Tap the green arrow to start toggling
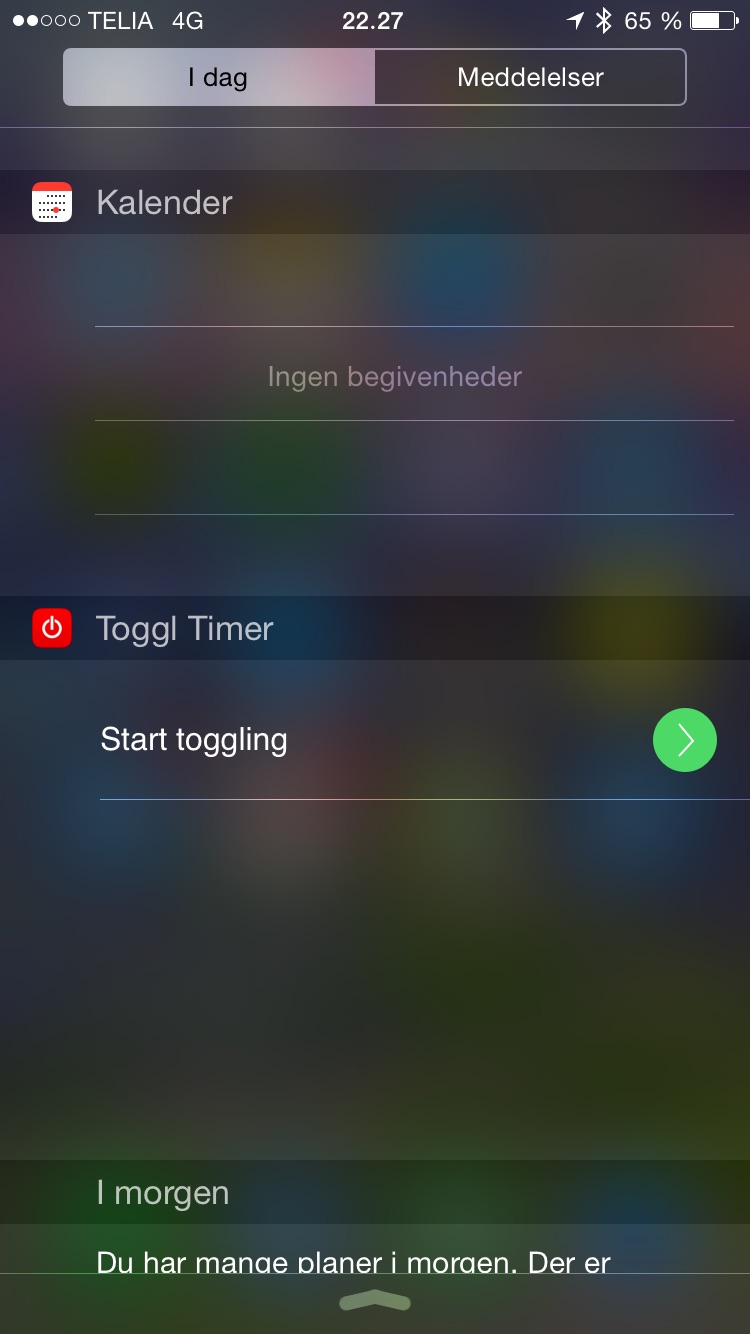 [685, 740]
